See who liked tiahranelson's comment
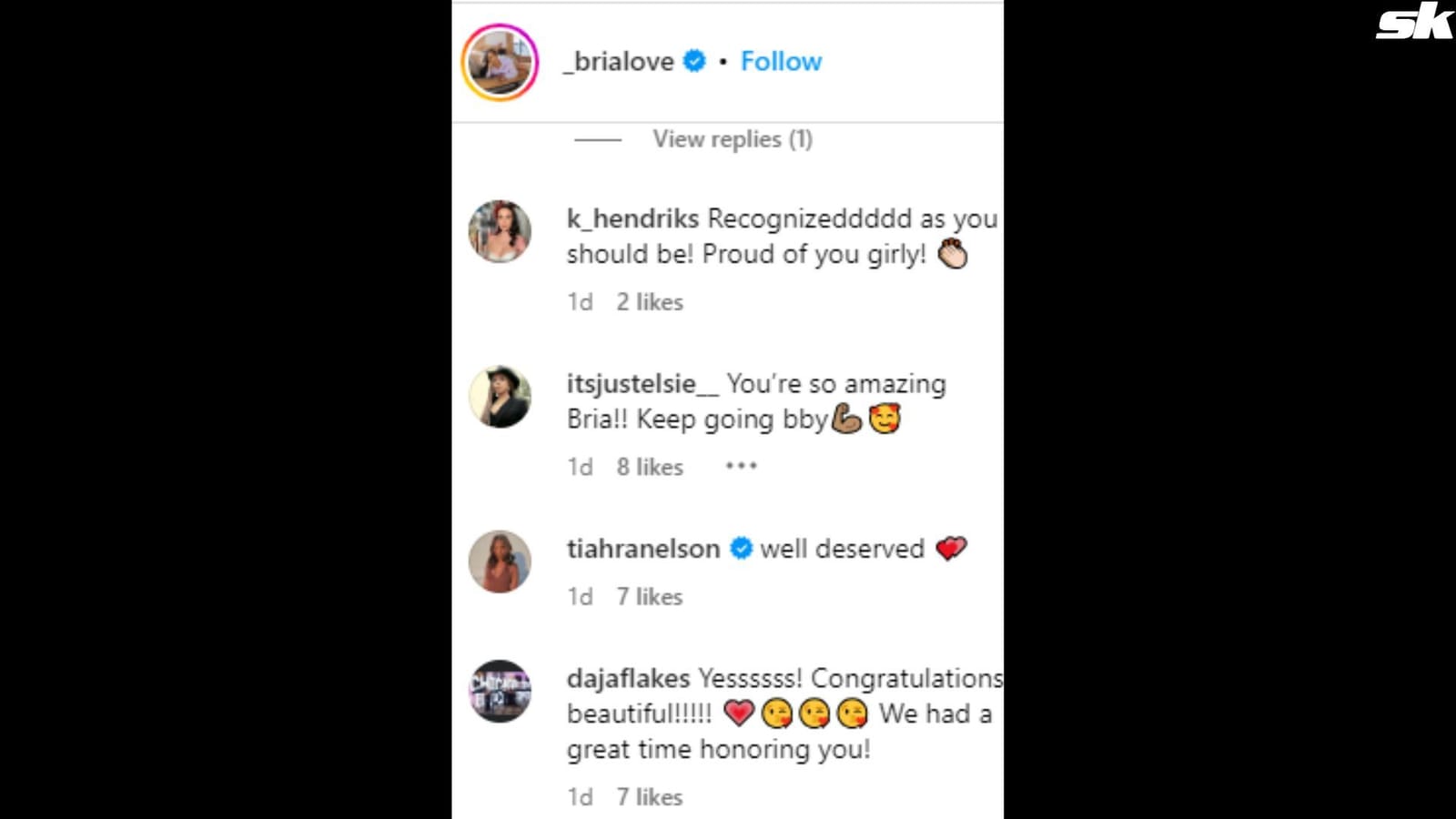Image resolution: width=1456 pixels, height=819 pixels. tap(650, 597)
